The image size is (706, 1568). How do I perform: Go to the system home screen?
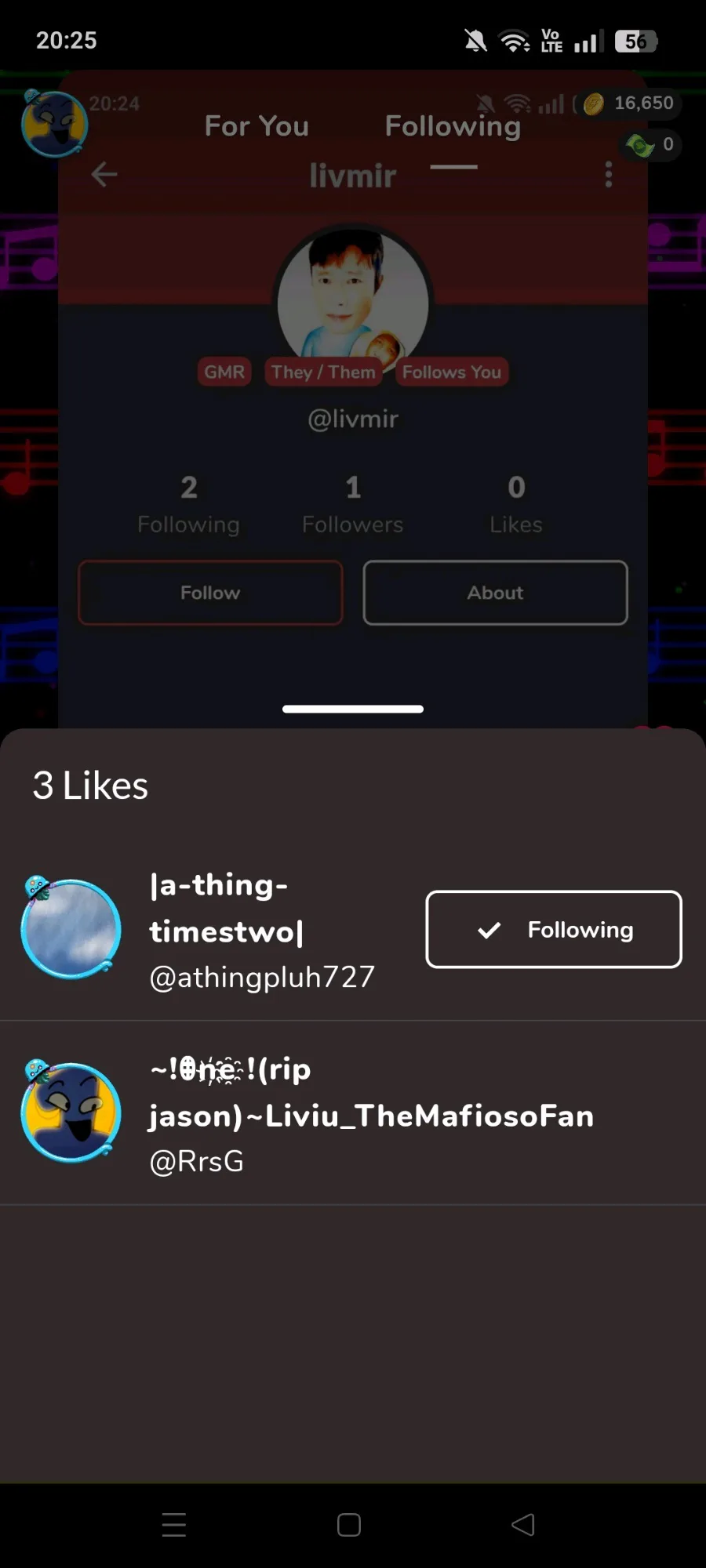click(349, 1525)
